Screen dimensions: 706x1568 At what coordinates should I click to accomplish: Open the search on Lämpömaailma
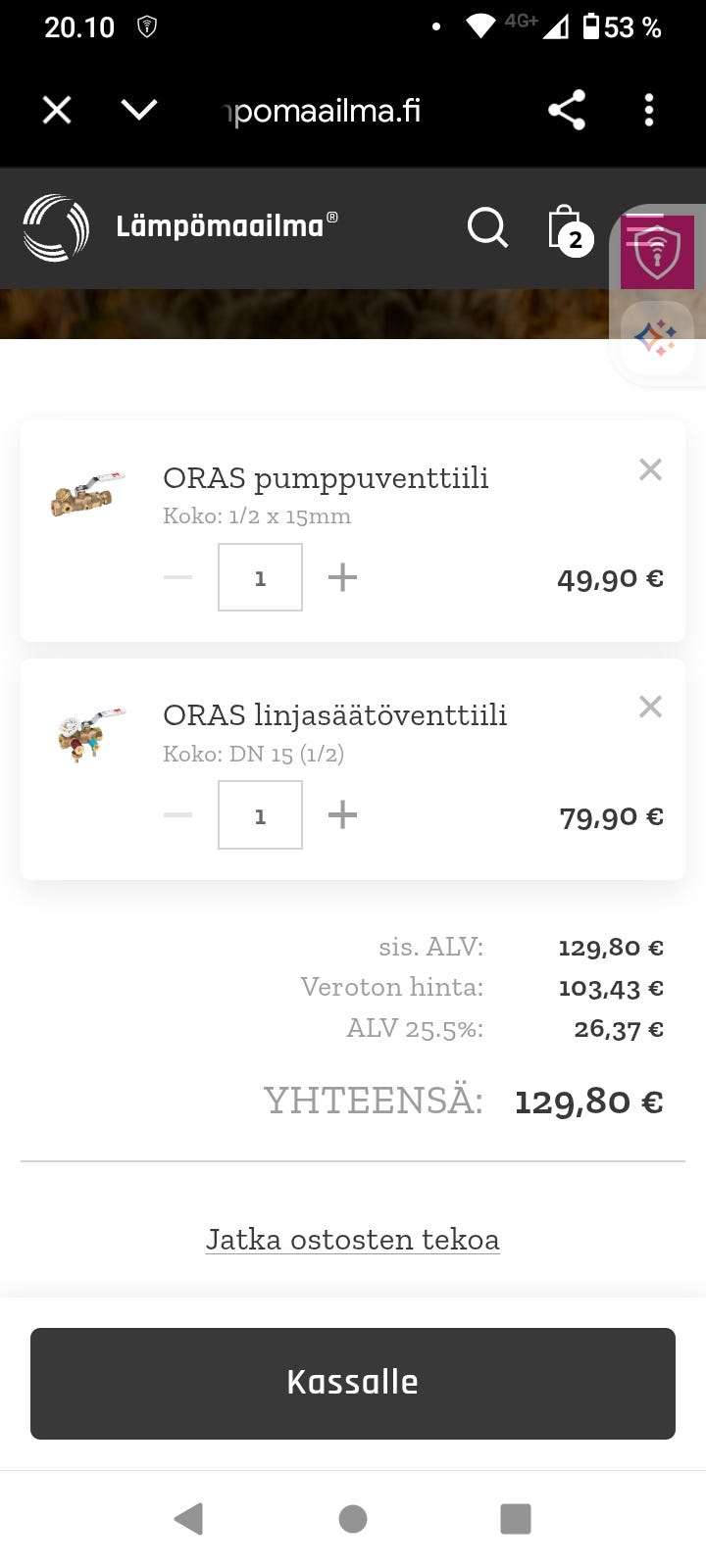pyautogui.click(x=487, y=227)
